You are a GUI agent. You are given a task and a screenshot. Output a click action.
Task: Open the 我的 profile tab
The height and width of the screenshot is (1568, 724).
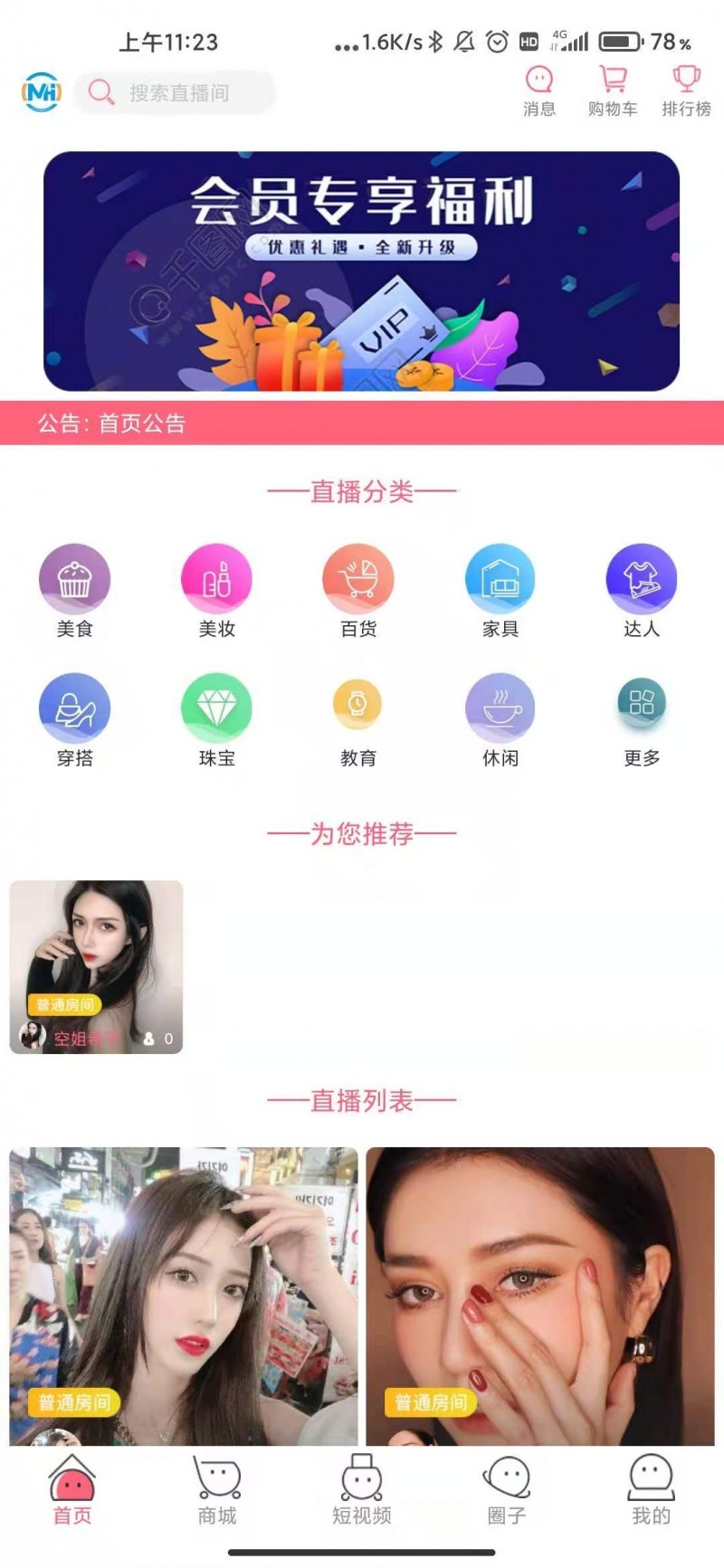click(x=651, y=1491)
